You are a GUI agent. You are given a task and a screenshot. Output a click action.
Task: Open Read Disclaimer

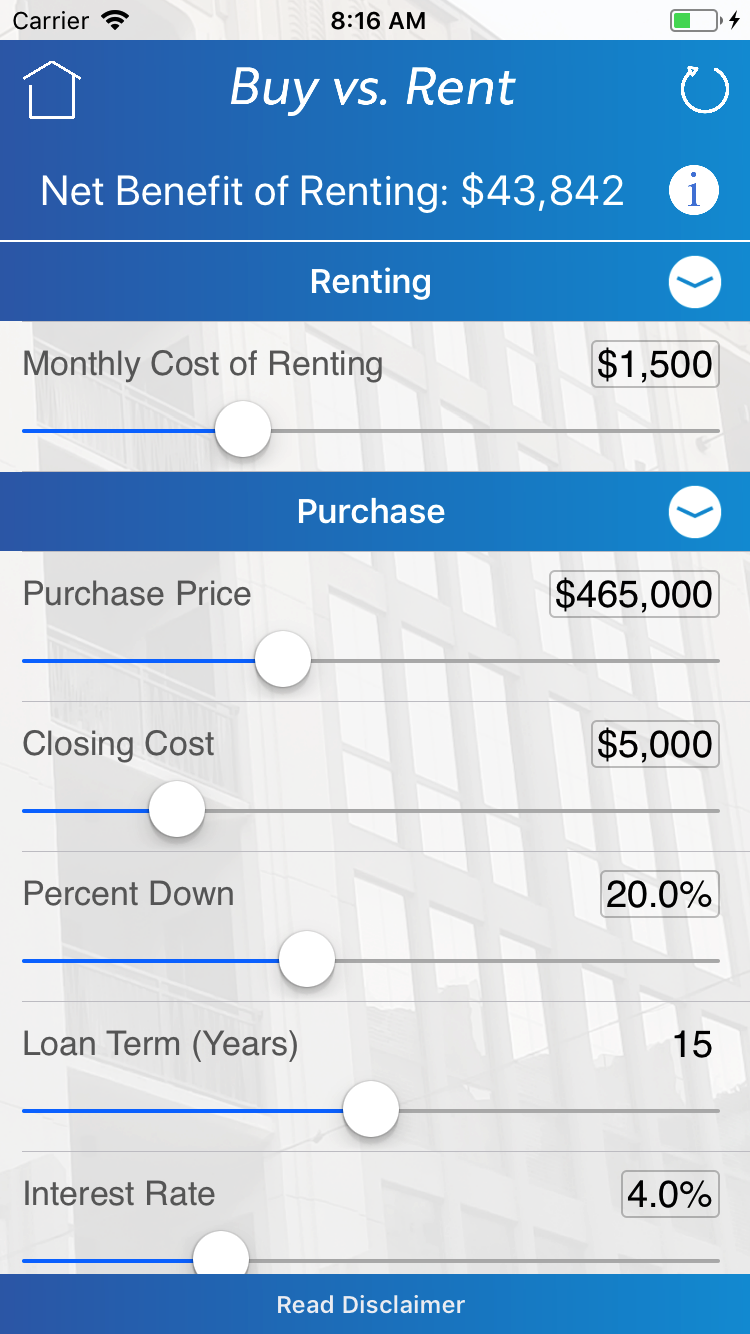click(371, 1305)
